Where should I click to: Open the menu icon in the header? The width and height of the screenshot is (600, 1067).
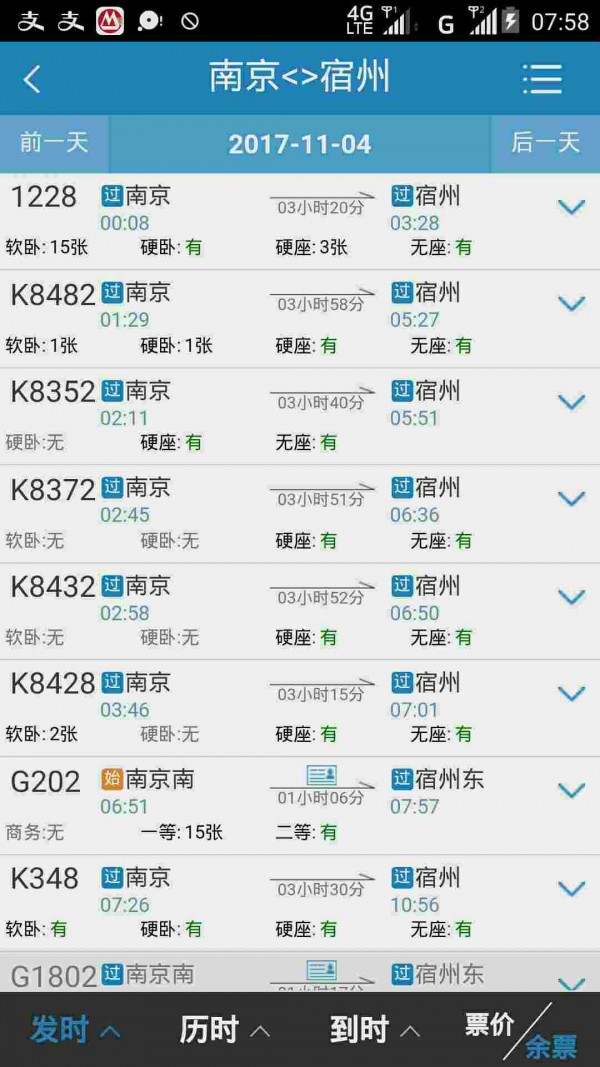coord(542,79)
